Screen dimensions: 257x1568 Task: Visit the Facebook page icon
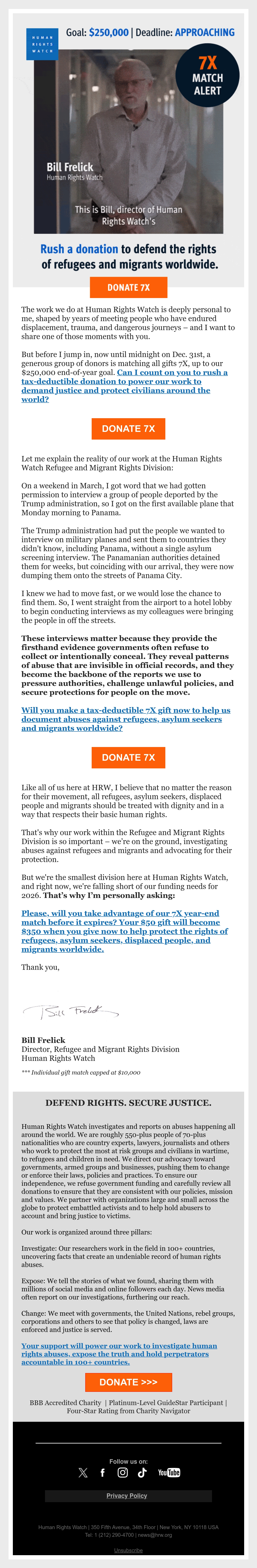103,1472
